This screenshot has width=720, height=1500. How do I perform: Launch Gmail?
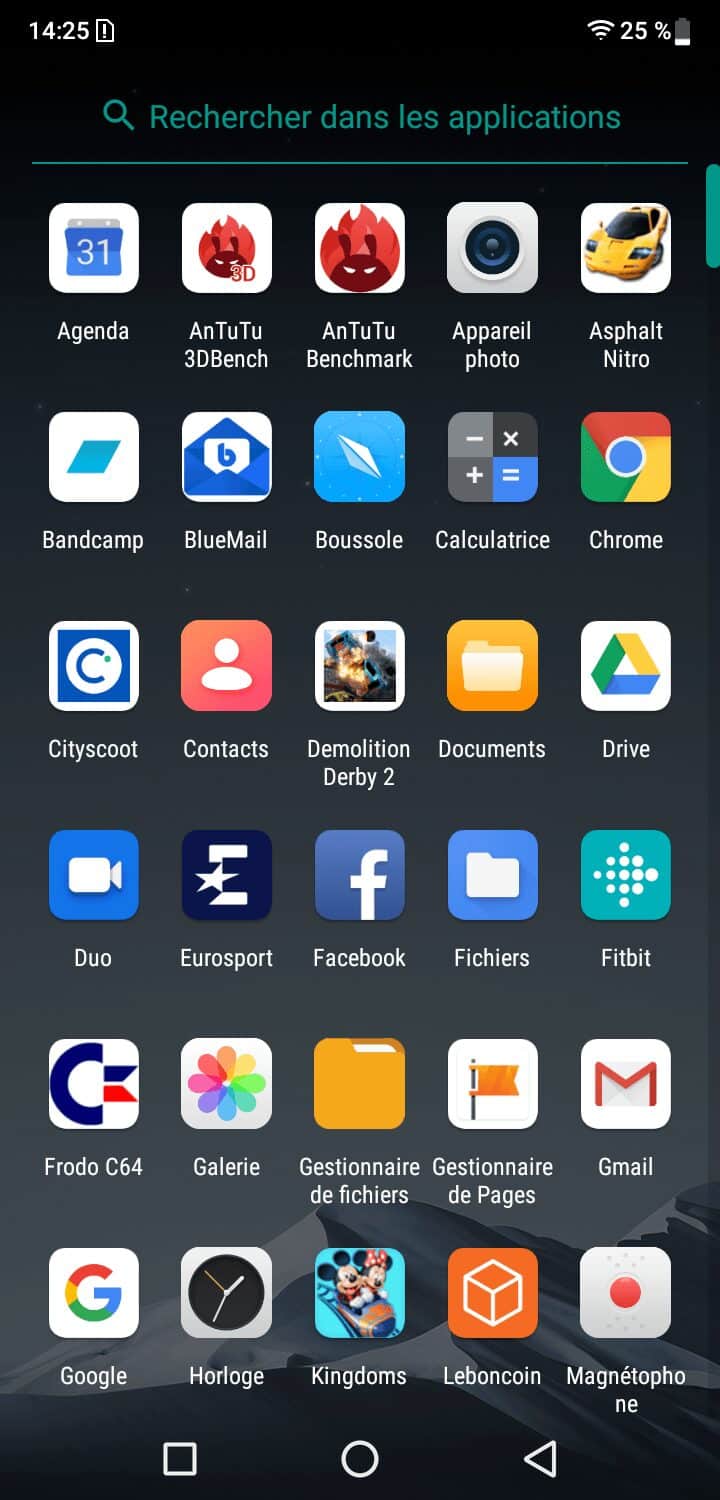point(626,1084)
